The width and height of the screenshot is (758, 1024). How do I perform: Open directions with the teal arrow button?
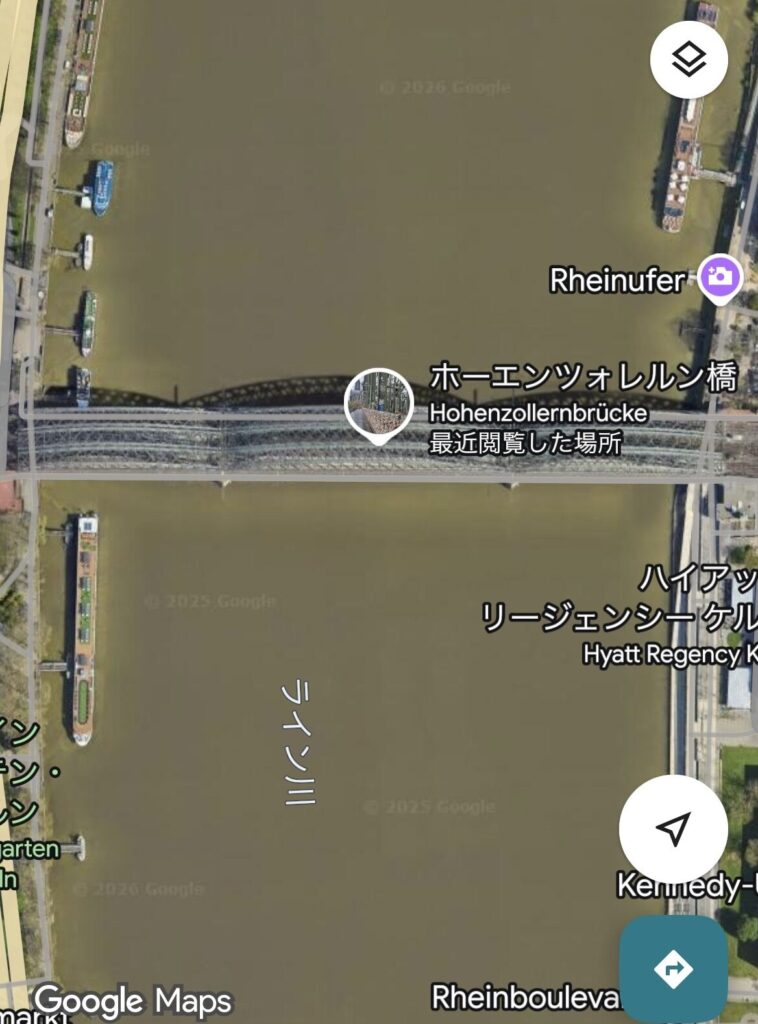[x=673, y=968]
